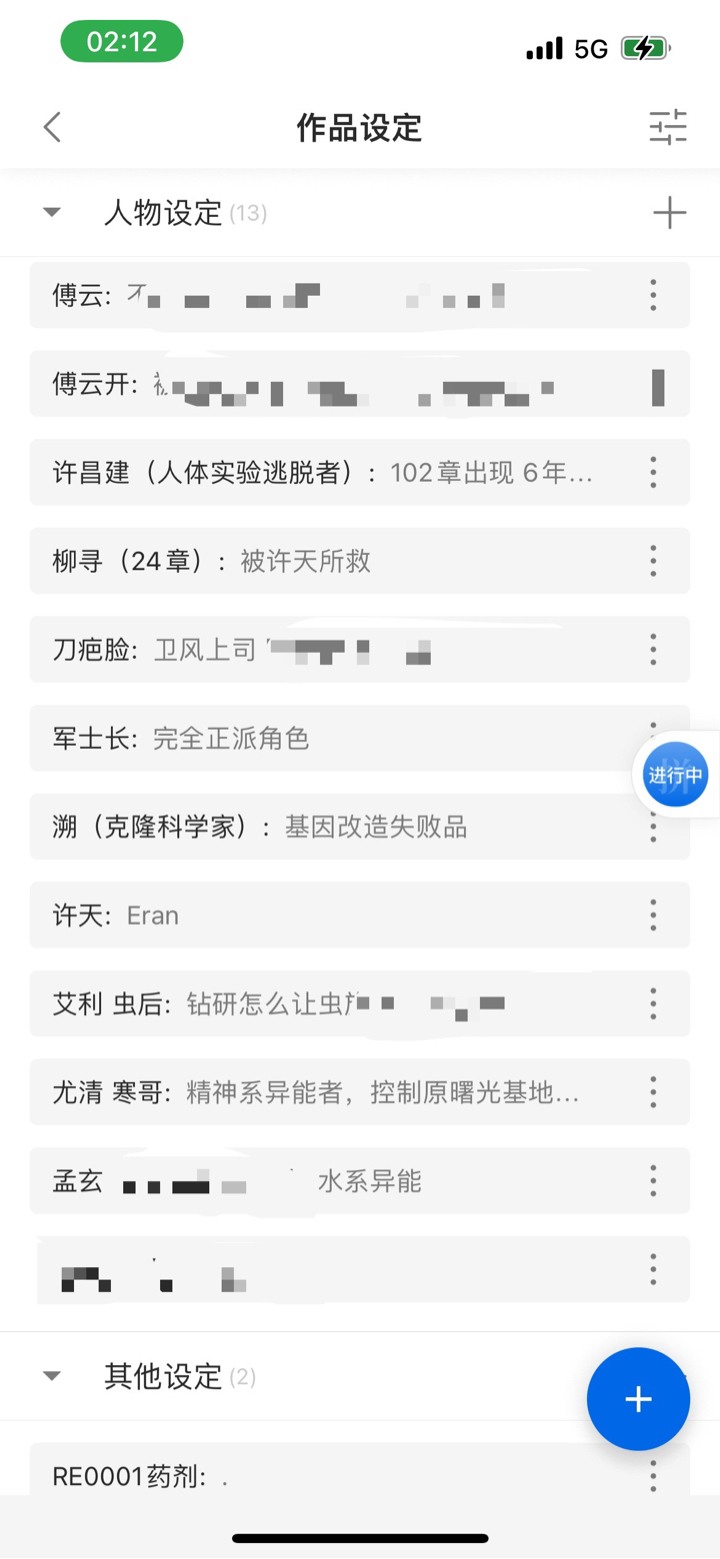
Task: Open more options for 柳寻 (24章)
Action: (x=653, y=561)
